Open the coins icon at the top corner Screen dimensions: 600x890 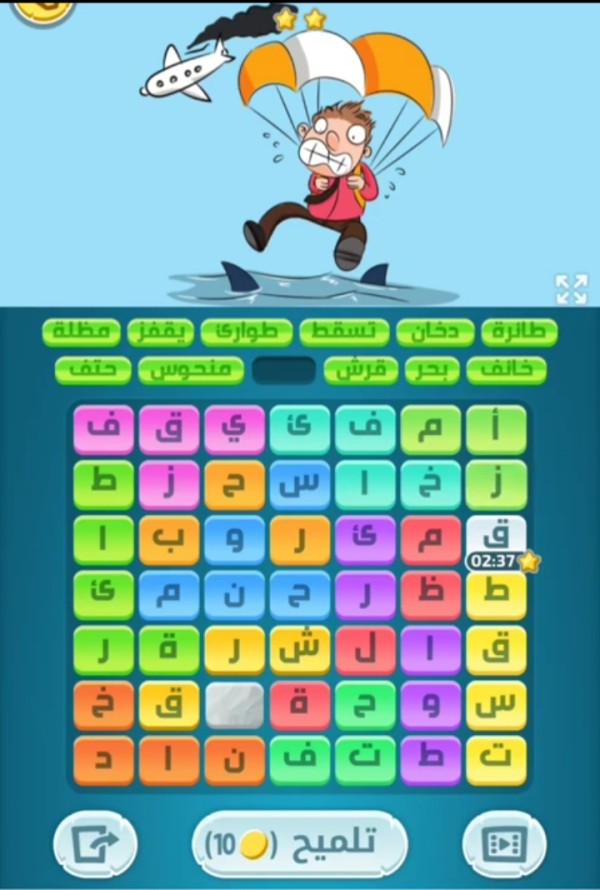(x=40, y=10)
